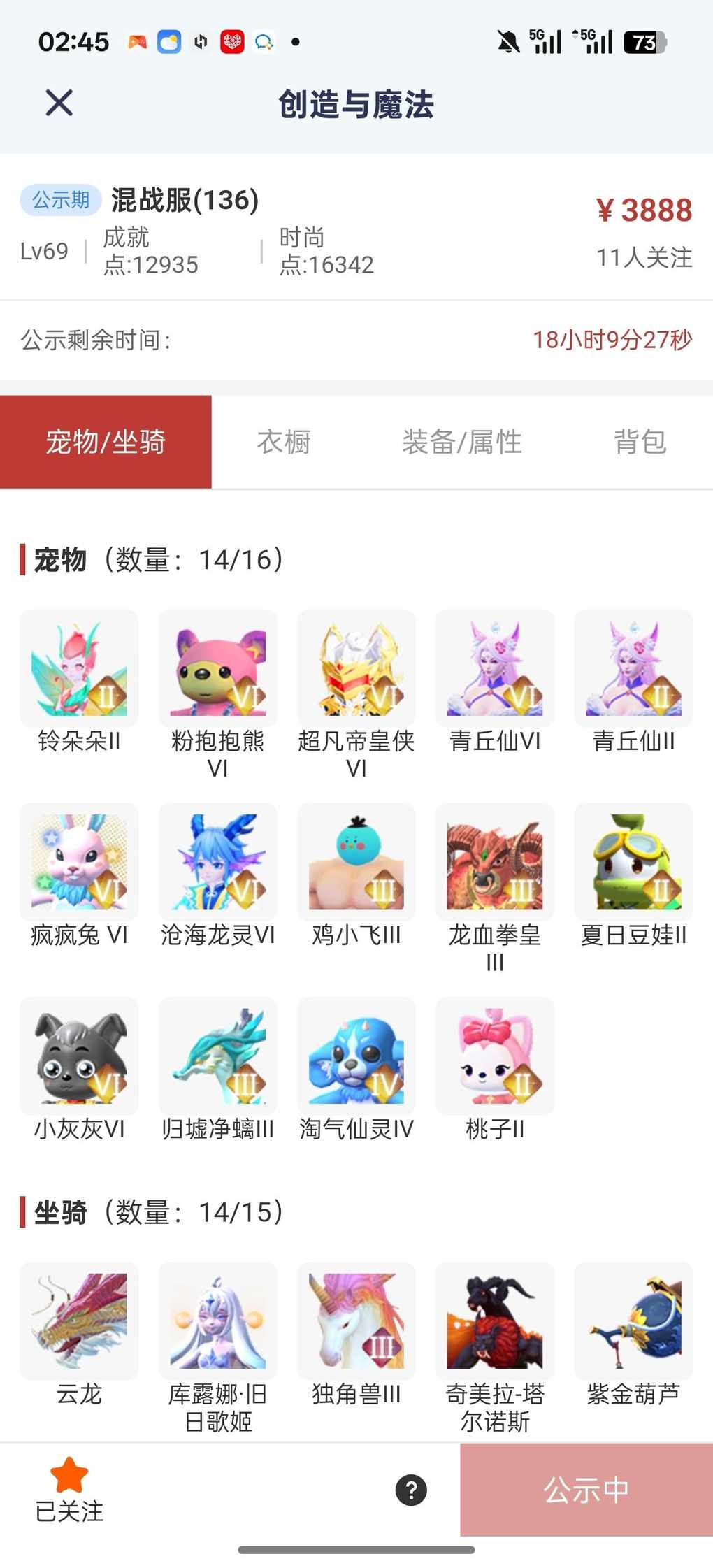
Task: Select pet 桃子II
Action: (495, 1056)
